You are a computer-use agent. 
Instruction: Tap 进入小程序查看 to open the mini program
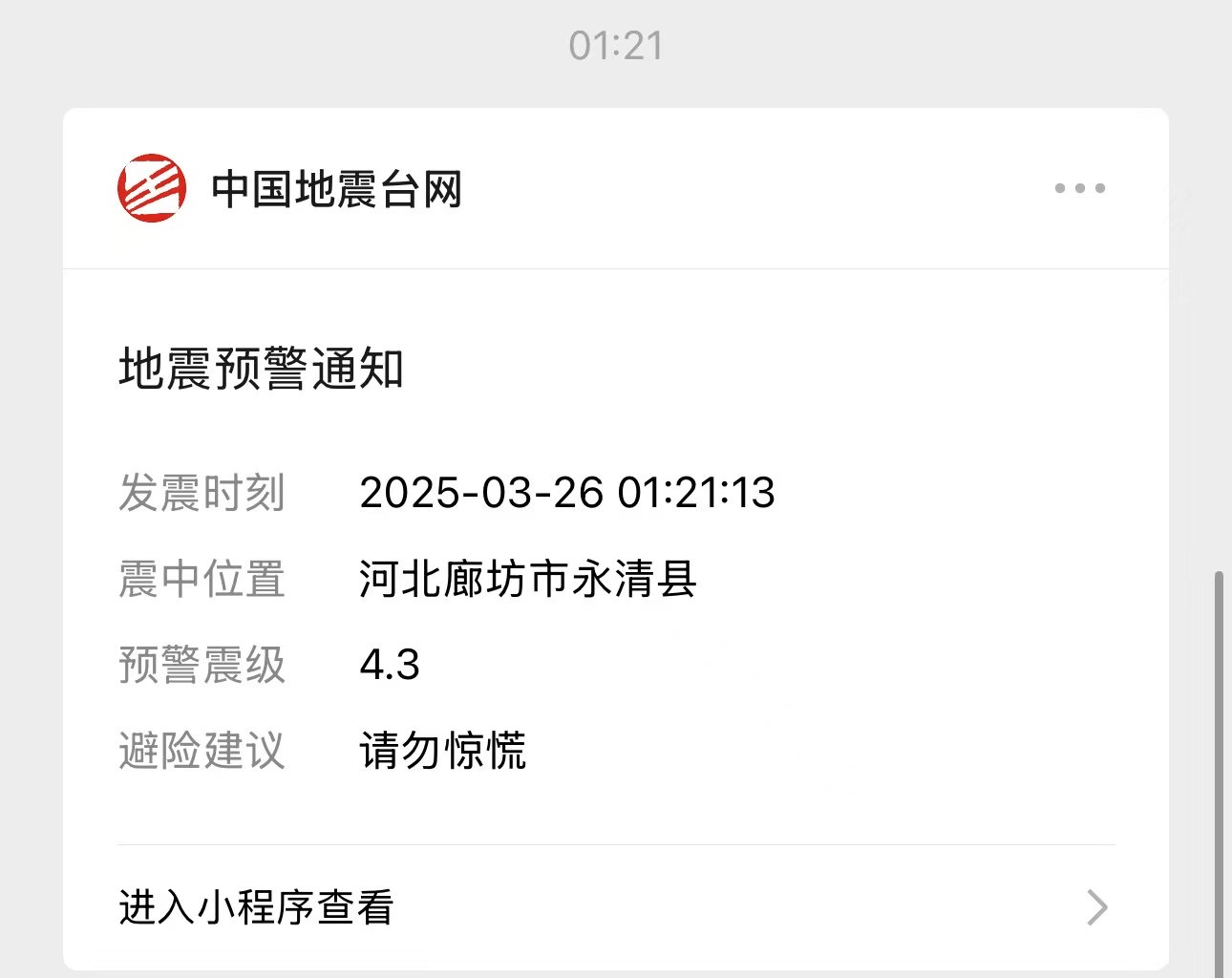coord(256,907)
